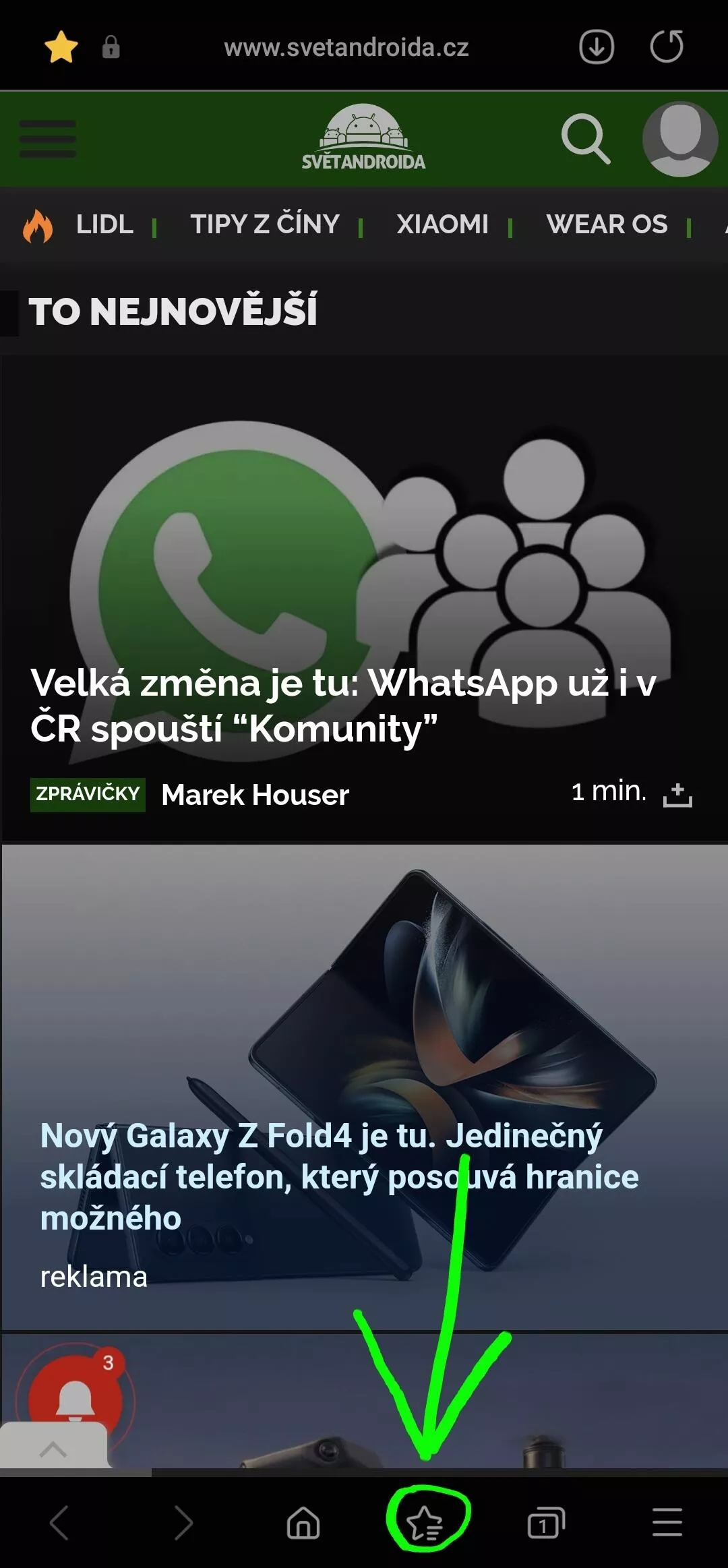Open the browser downloads icon
The width and height of the screenshot is (728, 1568).
pos(597,47)
